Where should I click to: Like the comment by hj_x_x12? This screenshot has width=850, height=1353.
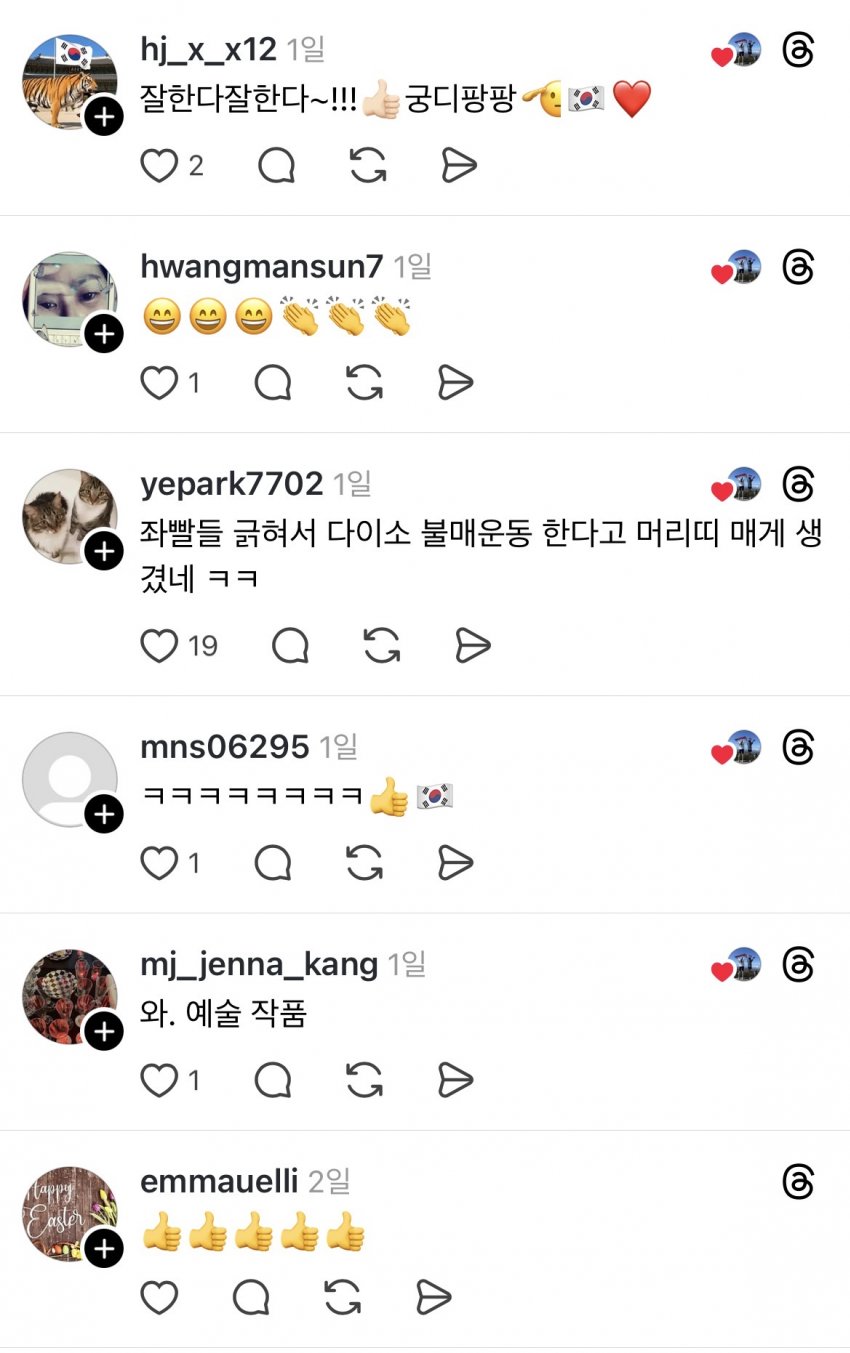159,166
